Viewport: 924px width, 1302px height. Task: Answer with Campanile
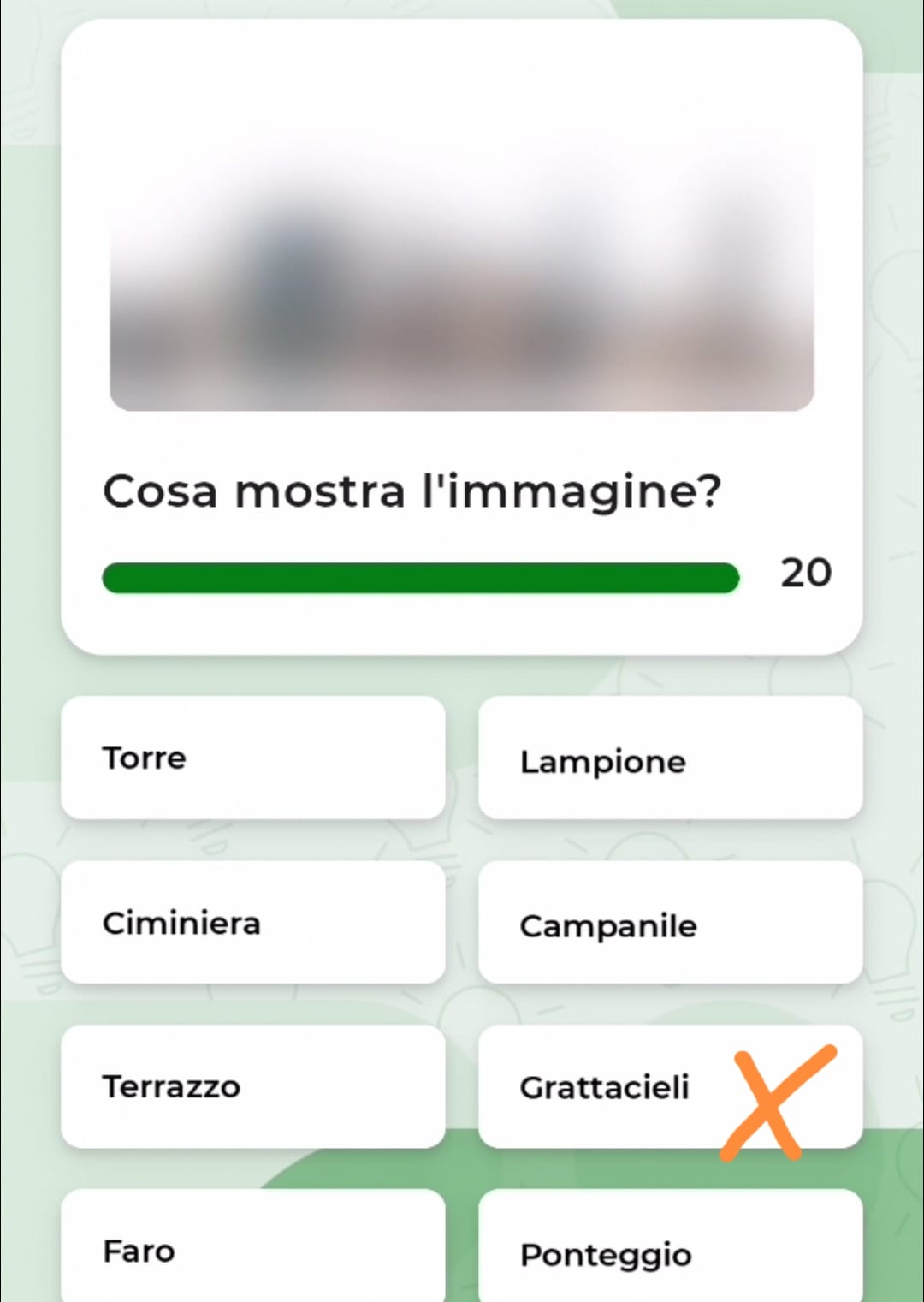[670, 924]
